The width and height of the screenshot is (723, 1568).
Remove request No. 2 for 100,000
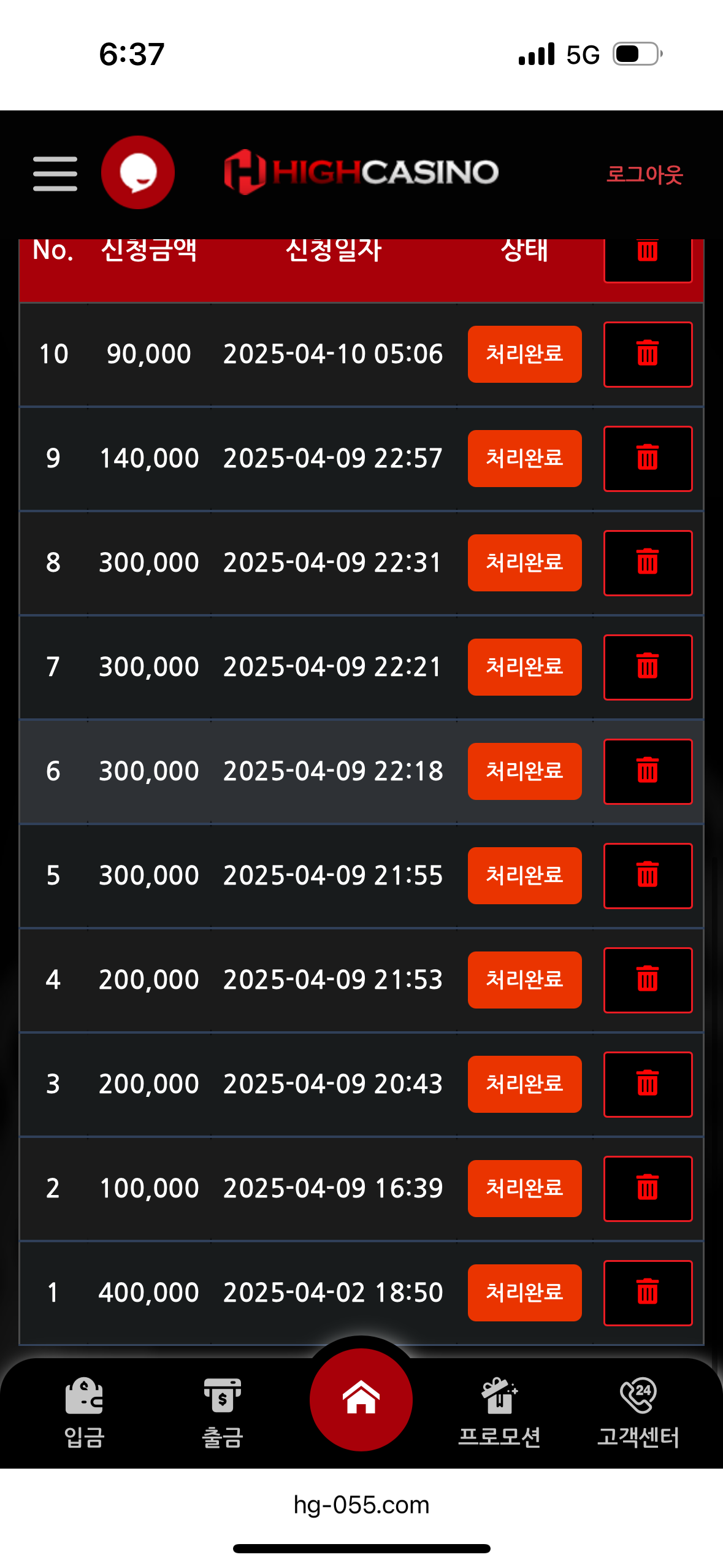click(648, 1188)
